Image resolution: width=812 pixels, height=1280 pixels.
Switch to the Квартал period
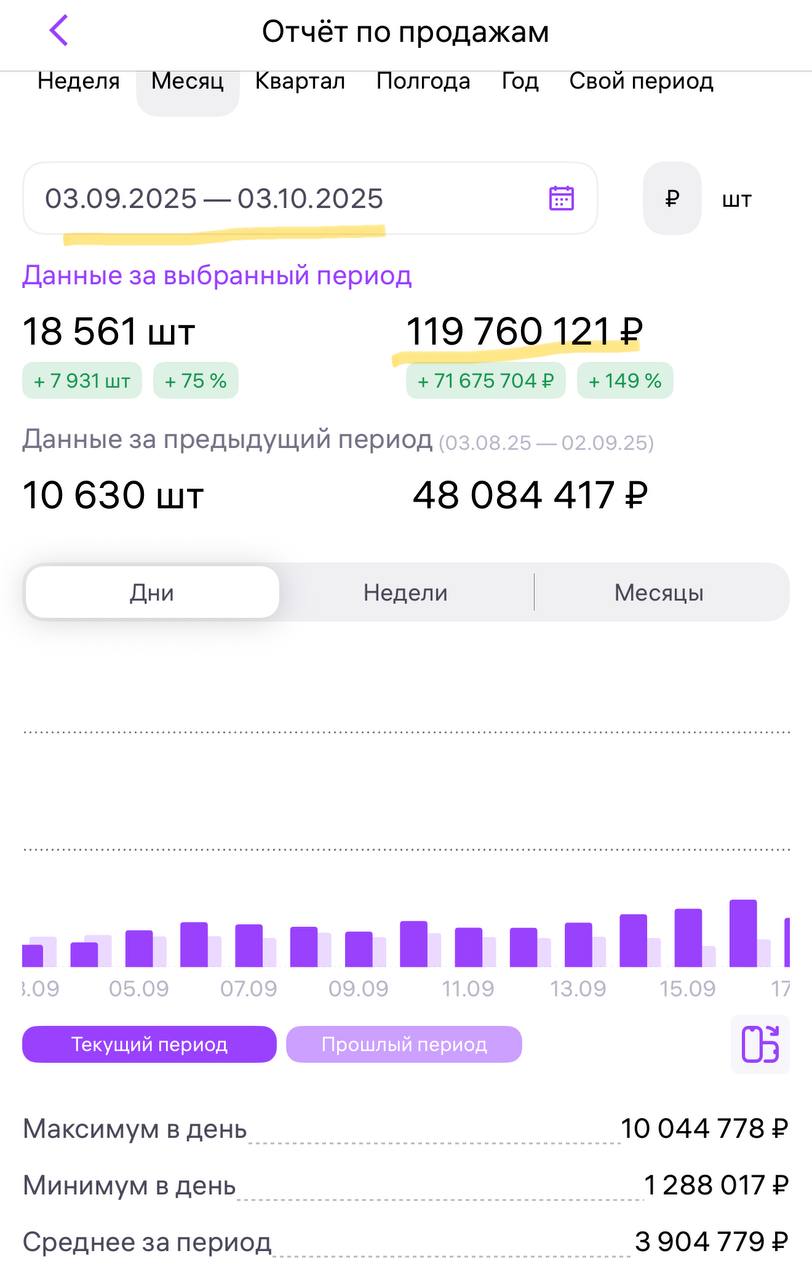tap(300, 82)
